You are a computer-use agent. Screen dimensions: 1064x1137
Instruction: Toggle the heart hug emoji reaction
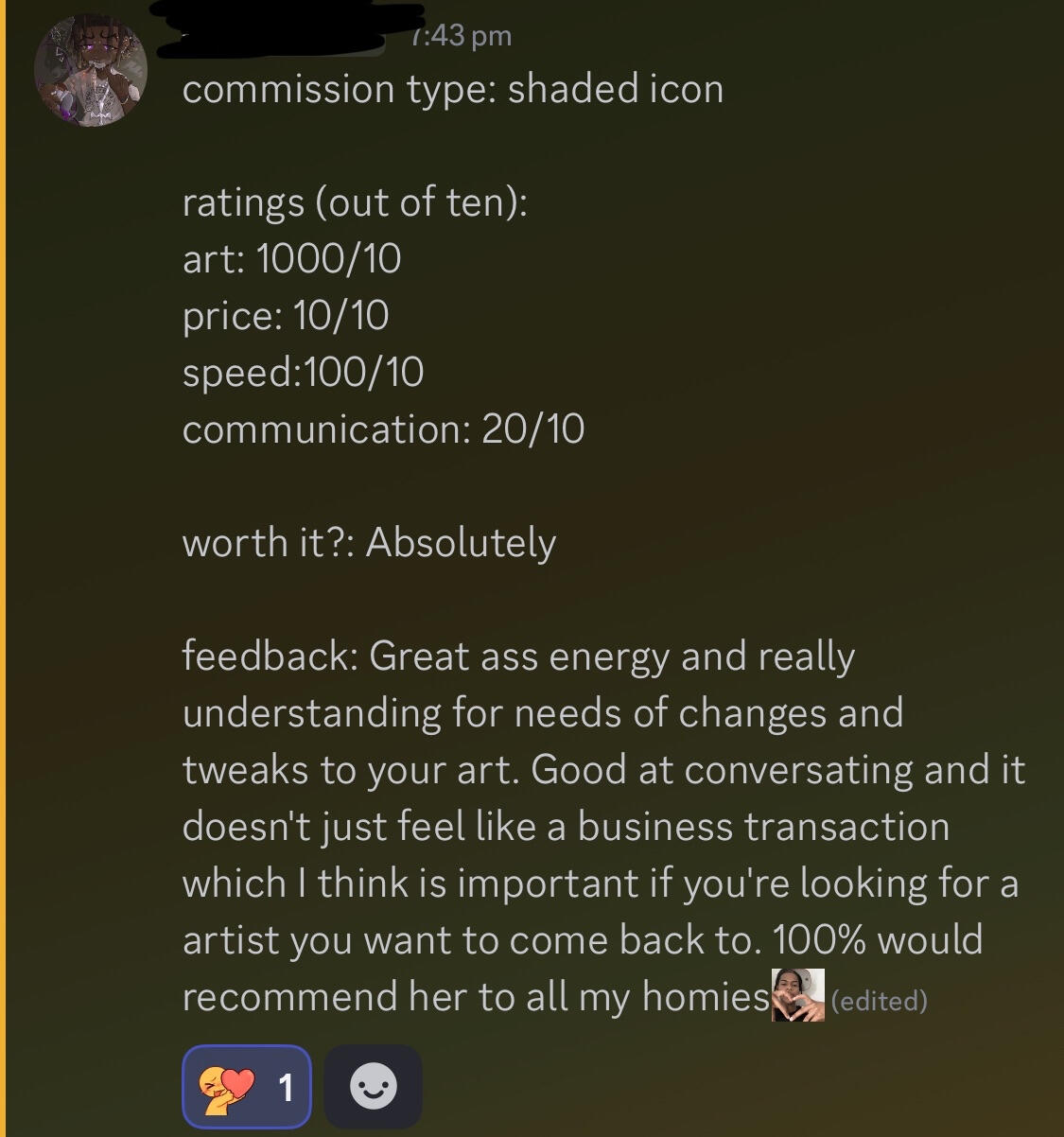pos(246,1087)
